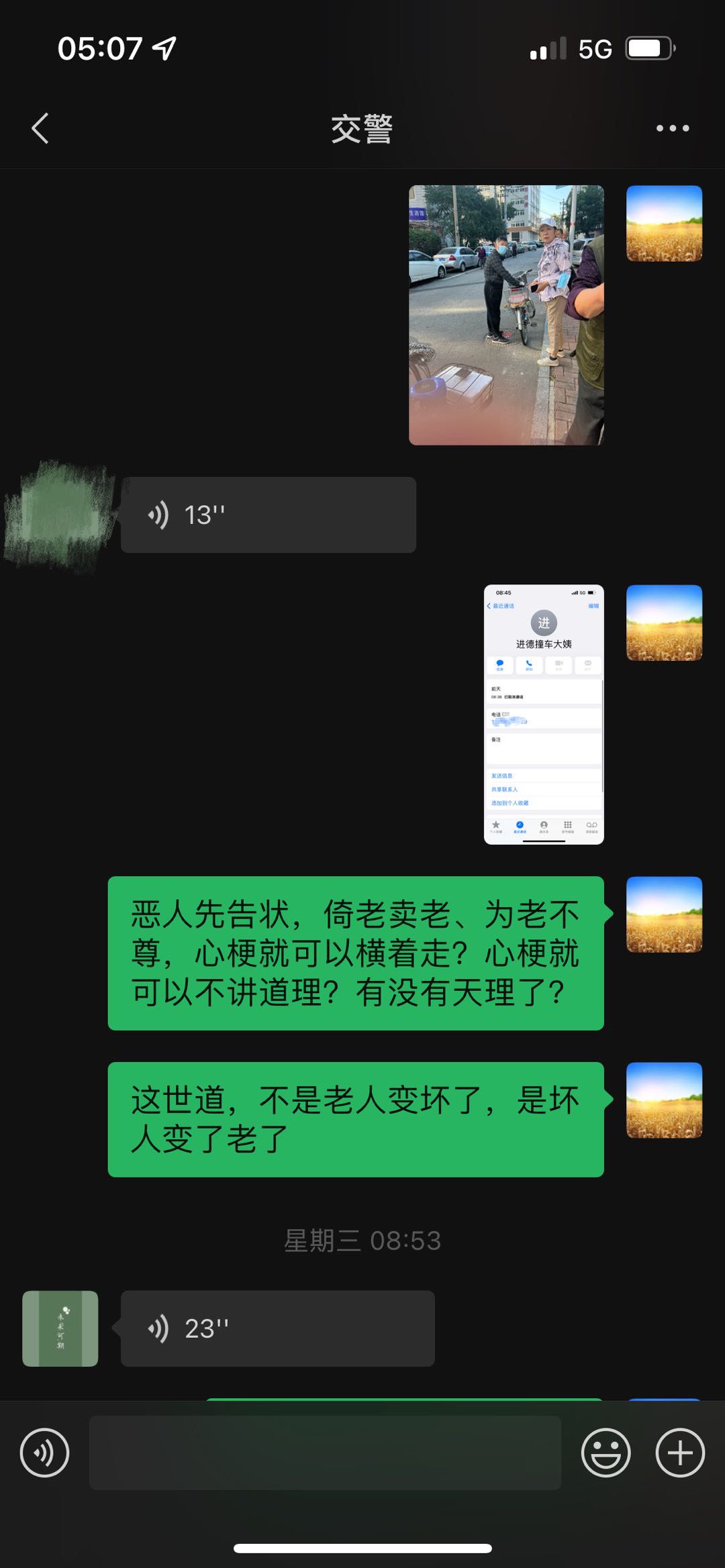Open the plus attachments menu
Image resolution: width=725 pixels, height=1568 pixels.
[679, 1453]
